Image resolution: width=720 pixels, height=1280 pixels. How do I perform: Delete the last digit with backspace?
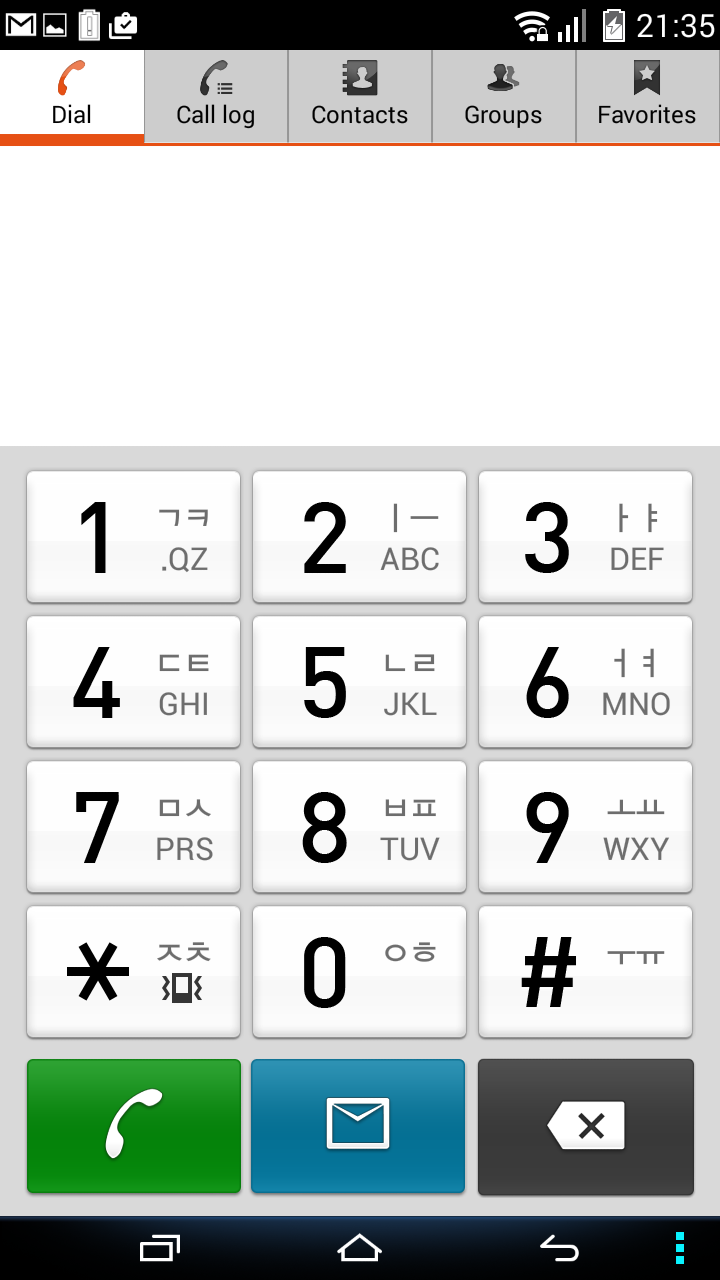point(586,1127)
